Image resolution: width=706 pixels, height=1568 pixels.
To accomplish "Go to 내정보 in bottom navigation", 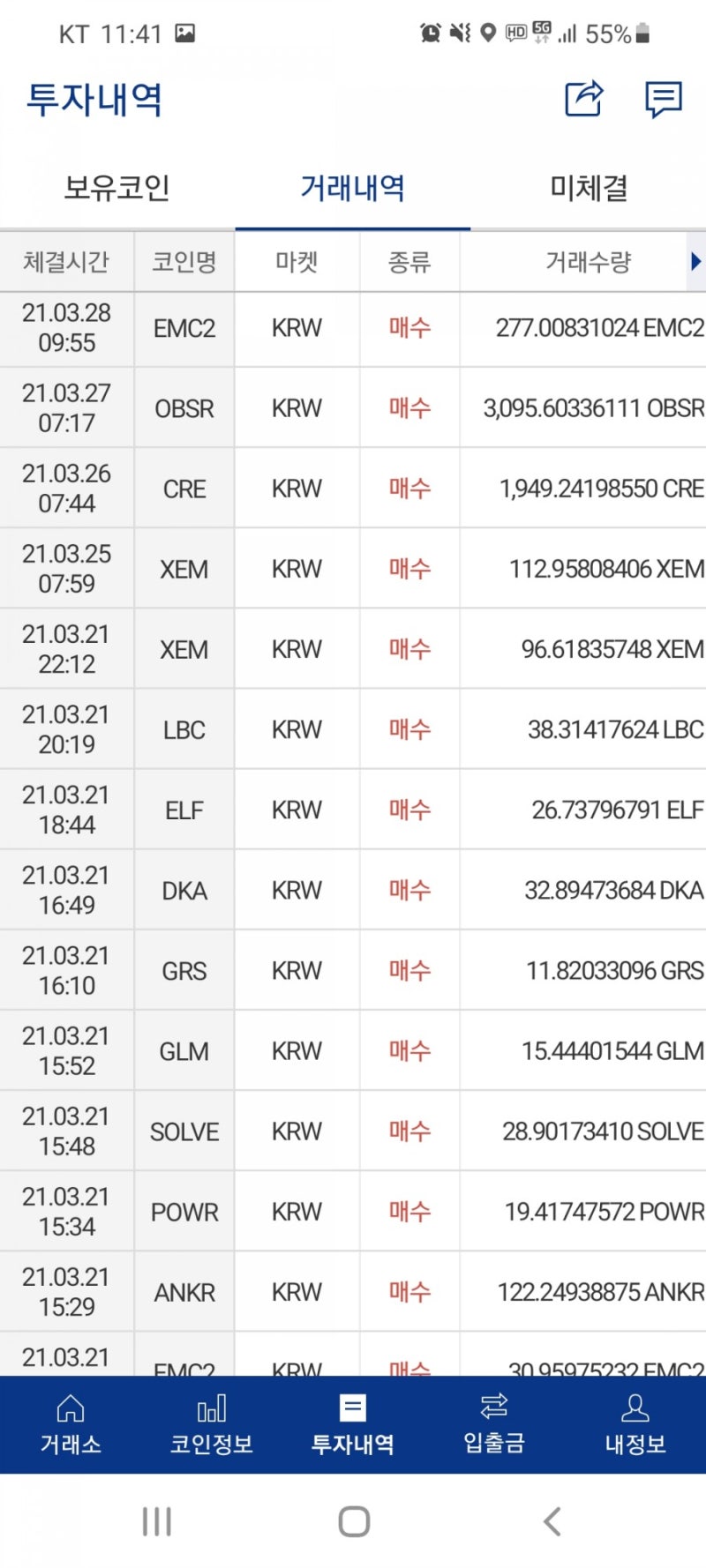I will 635,1424.
